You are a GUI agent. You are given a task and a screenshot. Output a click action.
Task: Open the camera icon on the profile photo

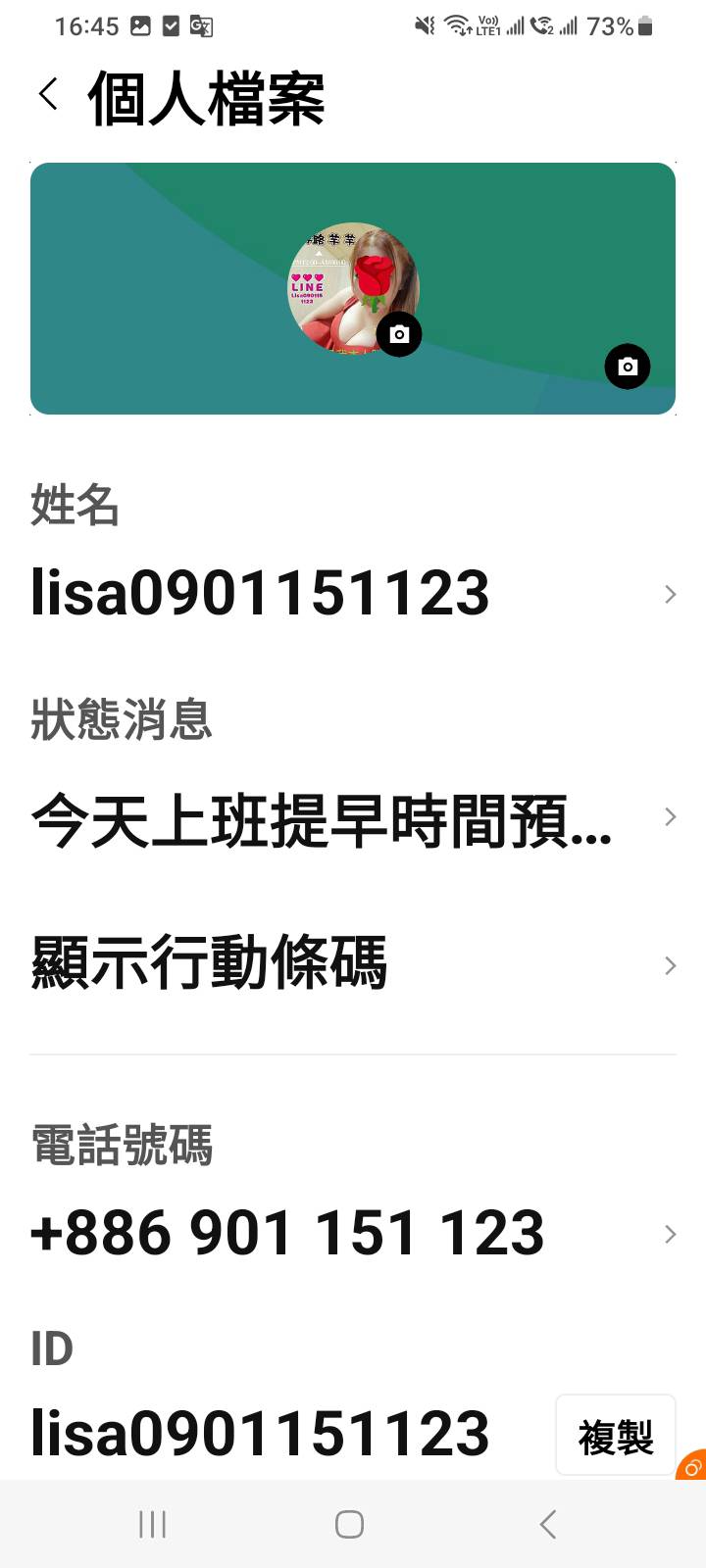click(398, 334)
